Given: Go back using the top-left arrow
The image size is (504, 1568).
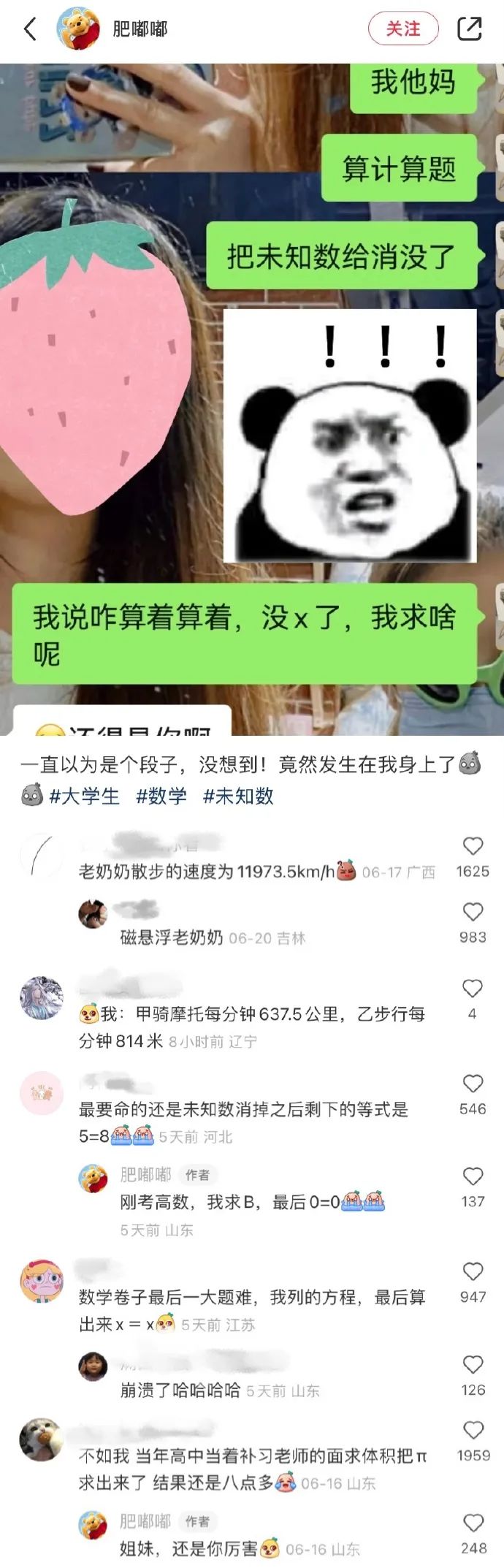Looking at the screenshot, I should point(30,29).
